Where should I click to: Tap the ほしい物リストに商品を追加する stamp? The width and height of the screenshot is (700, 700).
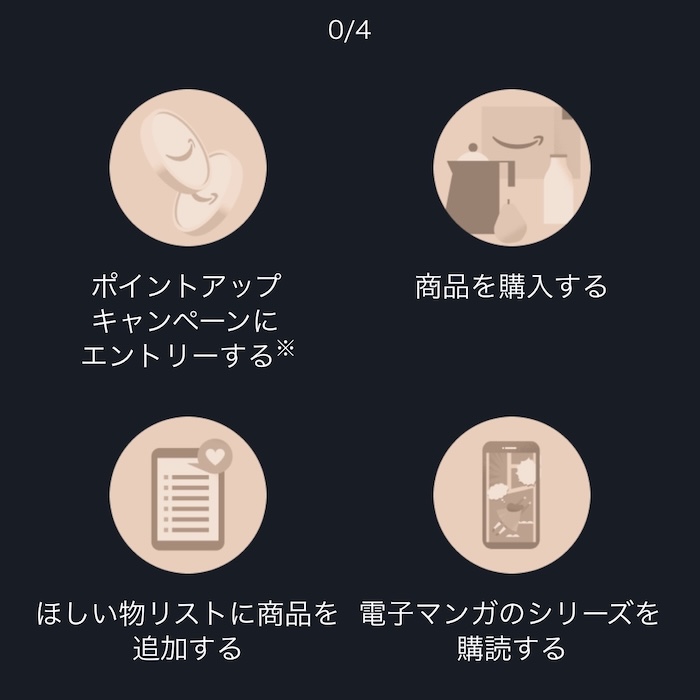click(x=188, y=495)
